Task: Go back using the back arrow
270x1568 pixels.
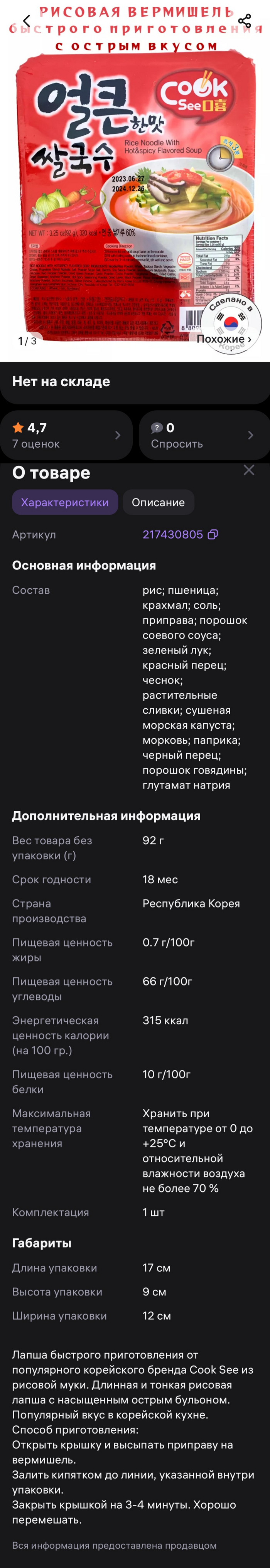Action: pyautogui.click(x=26, y=21)
